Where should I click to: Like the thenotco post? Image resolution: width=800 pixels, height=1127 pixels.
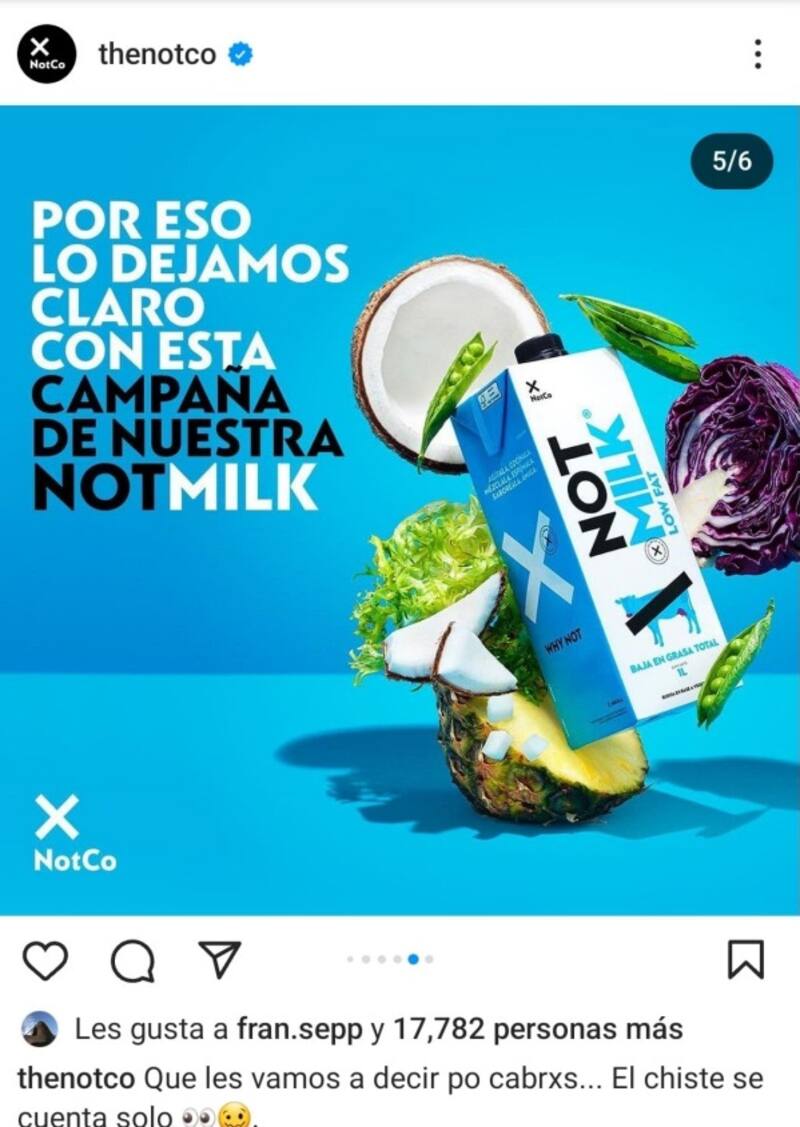[x=45, y=960]
